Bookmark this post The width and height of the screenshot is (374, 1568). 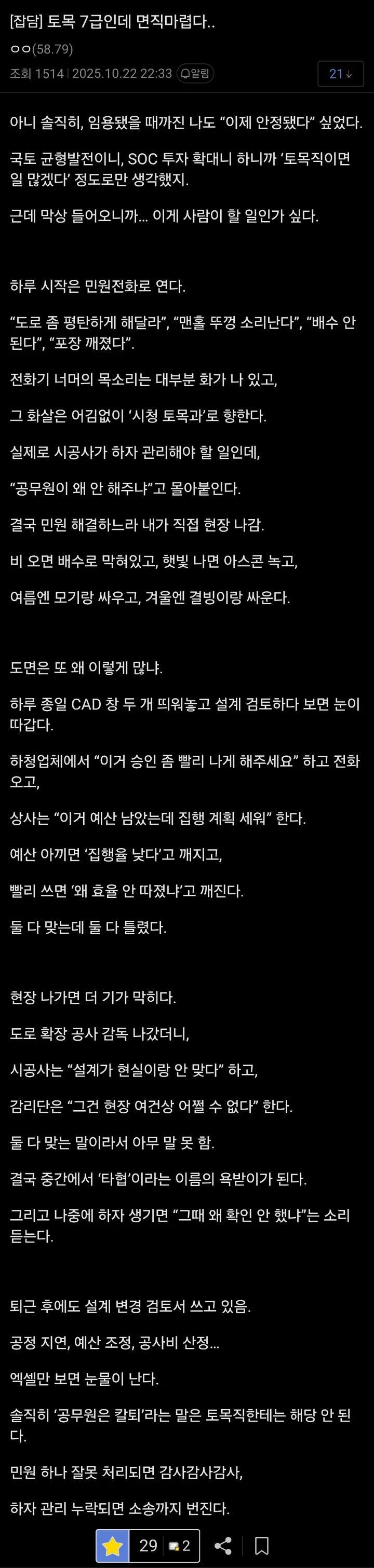(x=262, y=1545)
